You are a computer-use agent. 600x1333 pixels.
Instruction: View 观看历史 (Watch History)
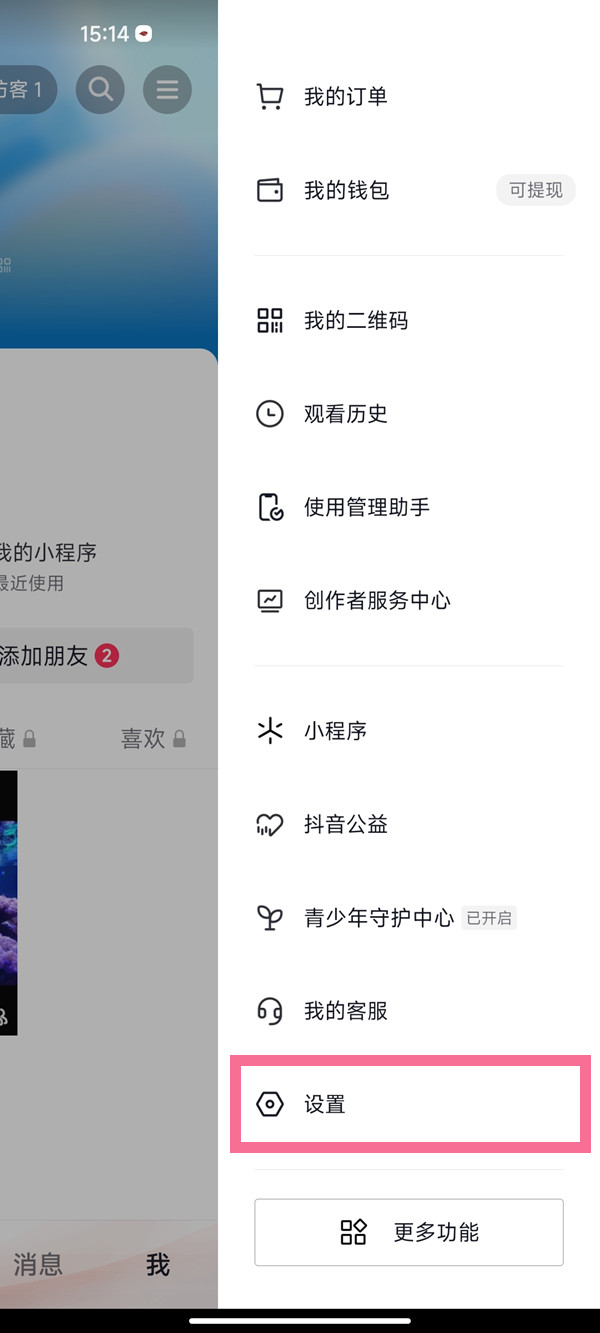click(345, 414)
